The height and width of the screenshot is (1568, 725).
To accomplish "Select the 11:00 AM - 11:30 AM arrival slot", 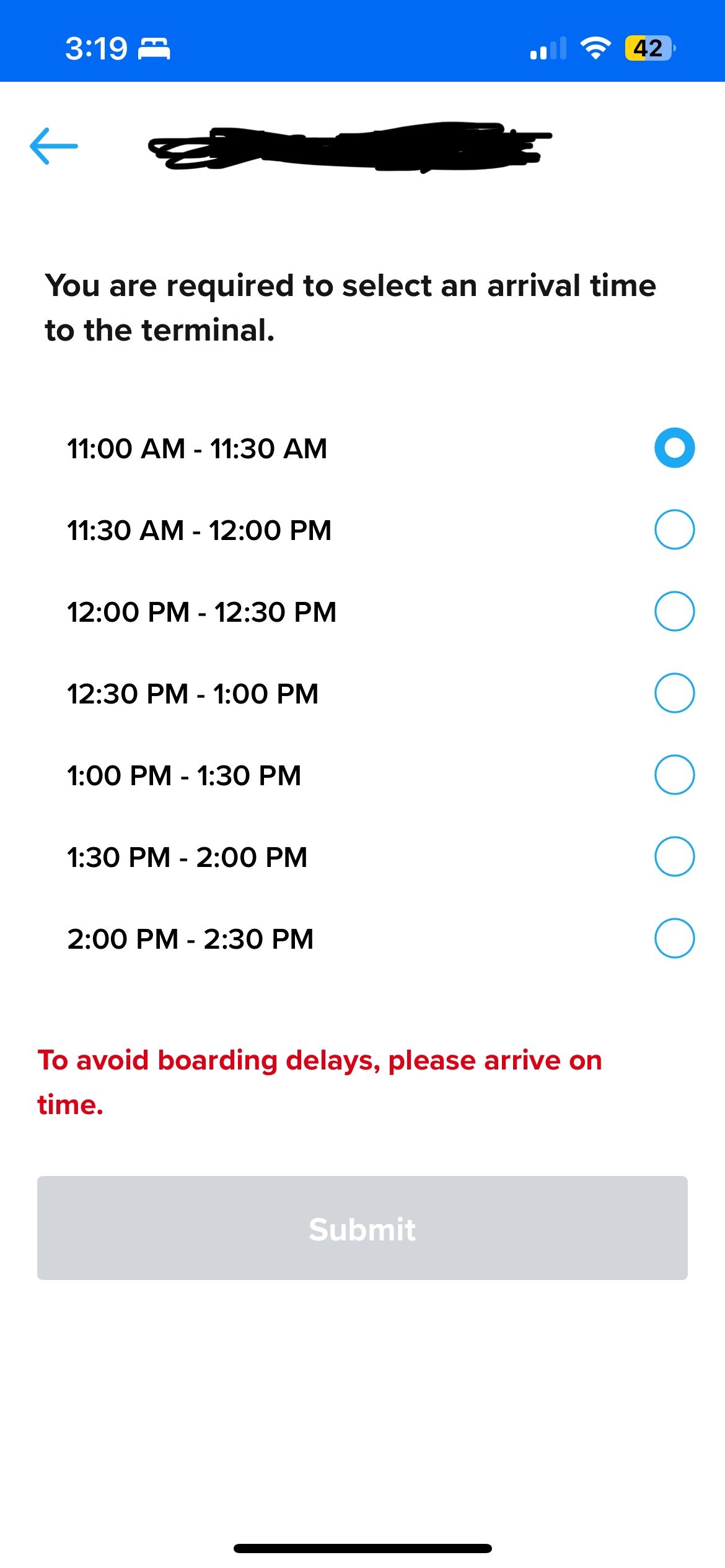I will pos(674,448).
